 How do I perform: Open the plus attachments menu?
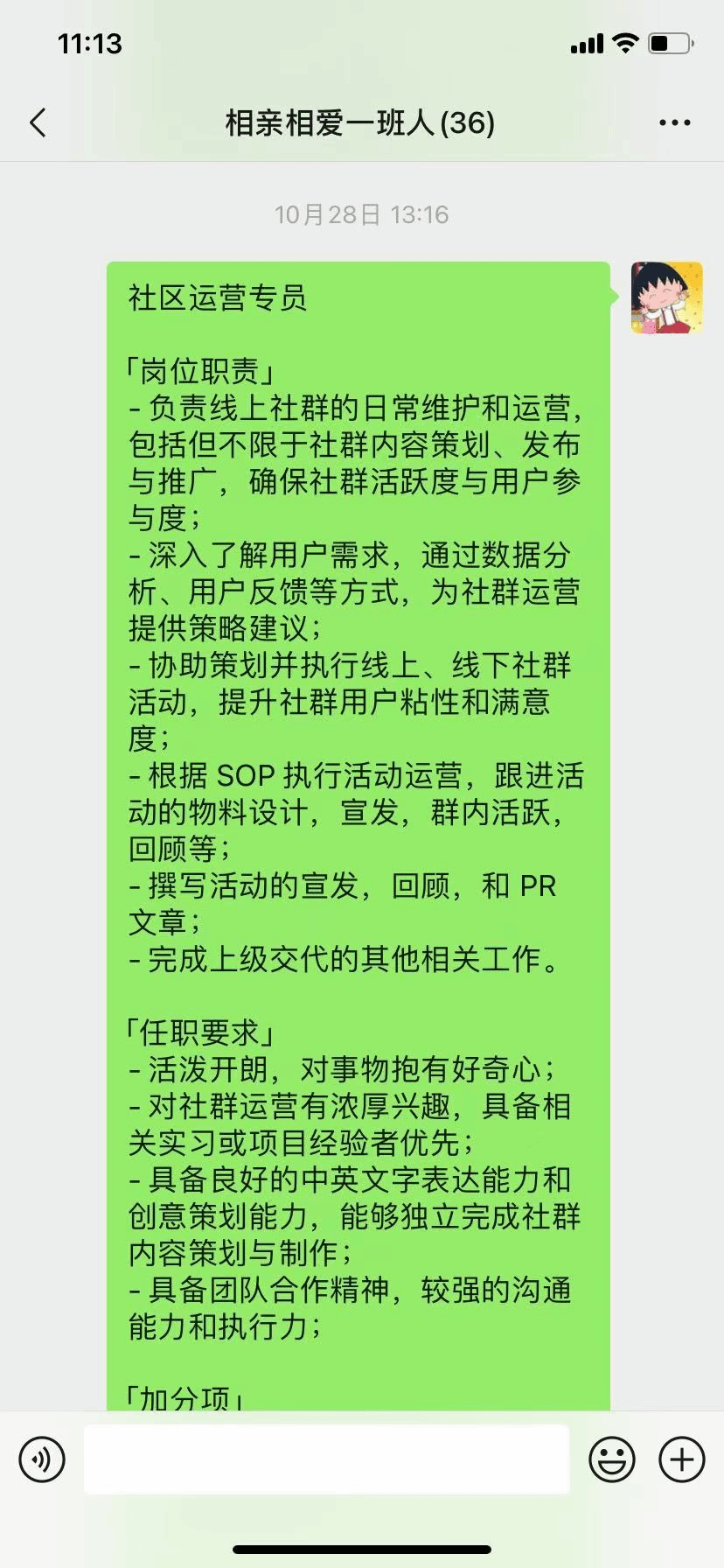[x=681, y=1459]
